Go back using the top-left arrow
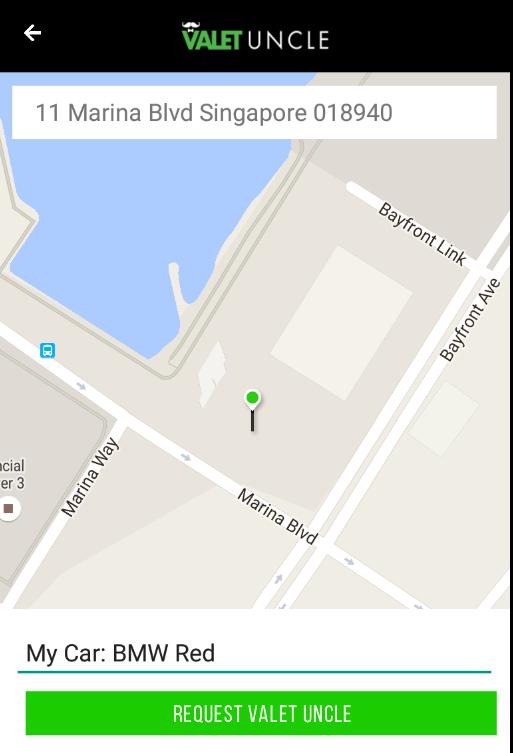Image resolution: width=513 pixels, height=753 pixels. pos(32,33)
